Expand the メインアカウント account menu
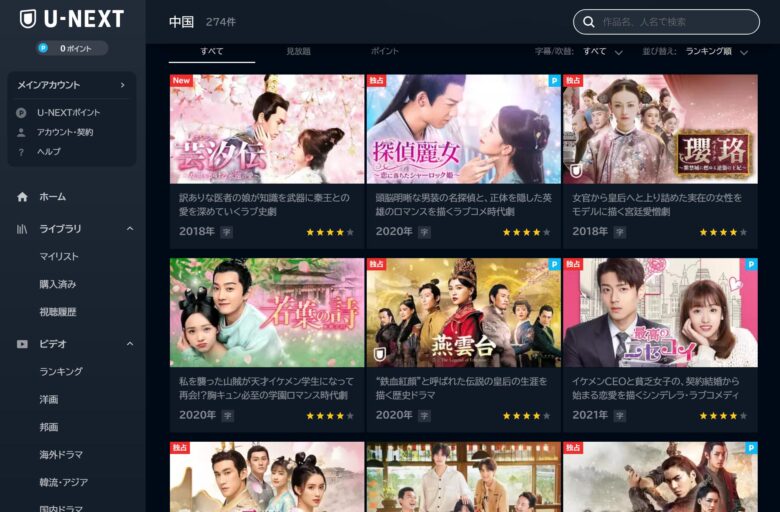 [x=71, y=85]
